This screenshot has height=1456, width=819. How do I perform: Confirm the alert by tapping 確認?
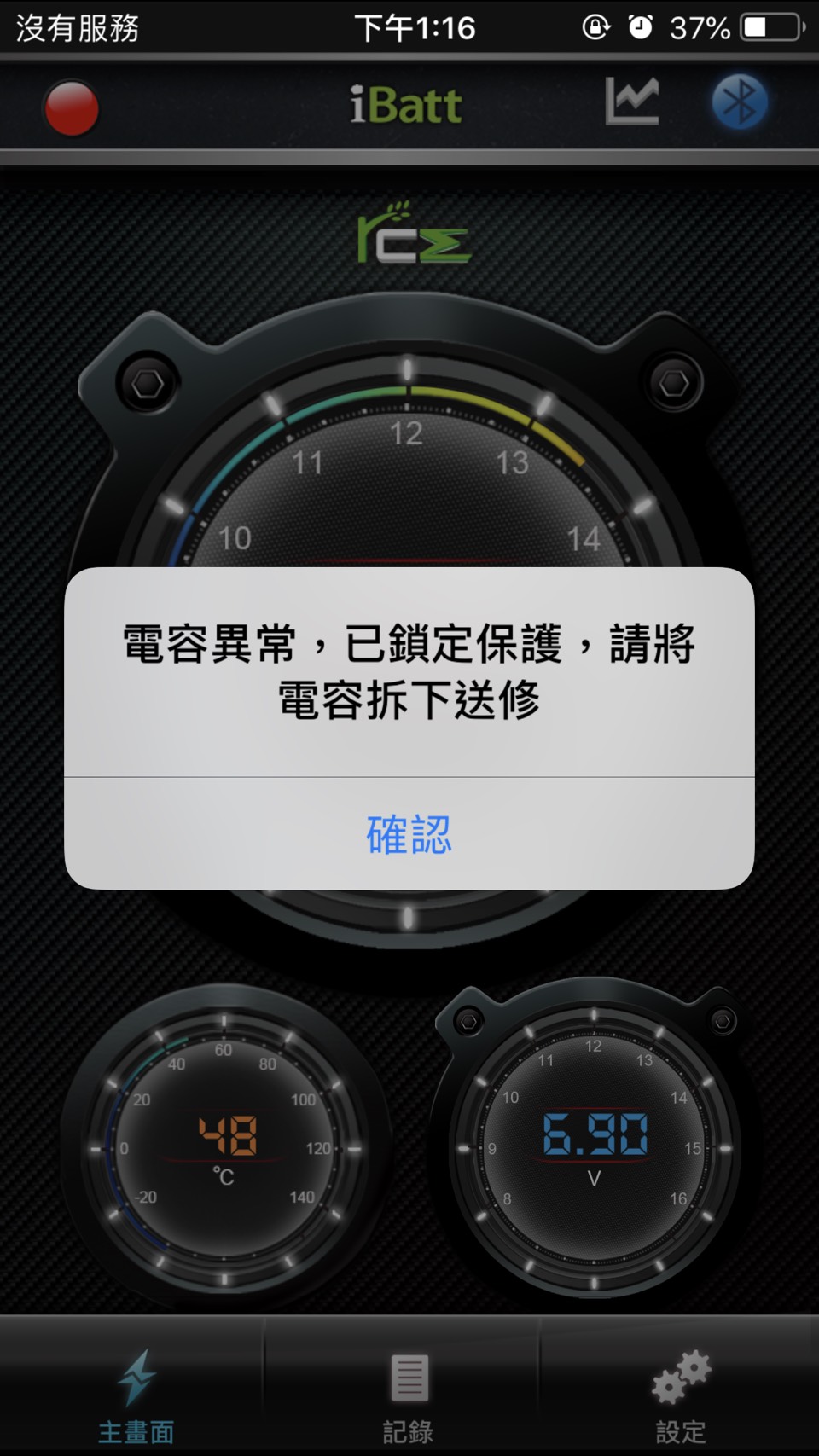pyautogui.click(x=409, y=834)
